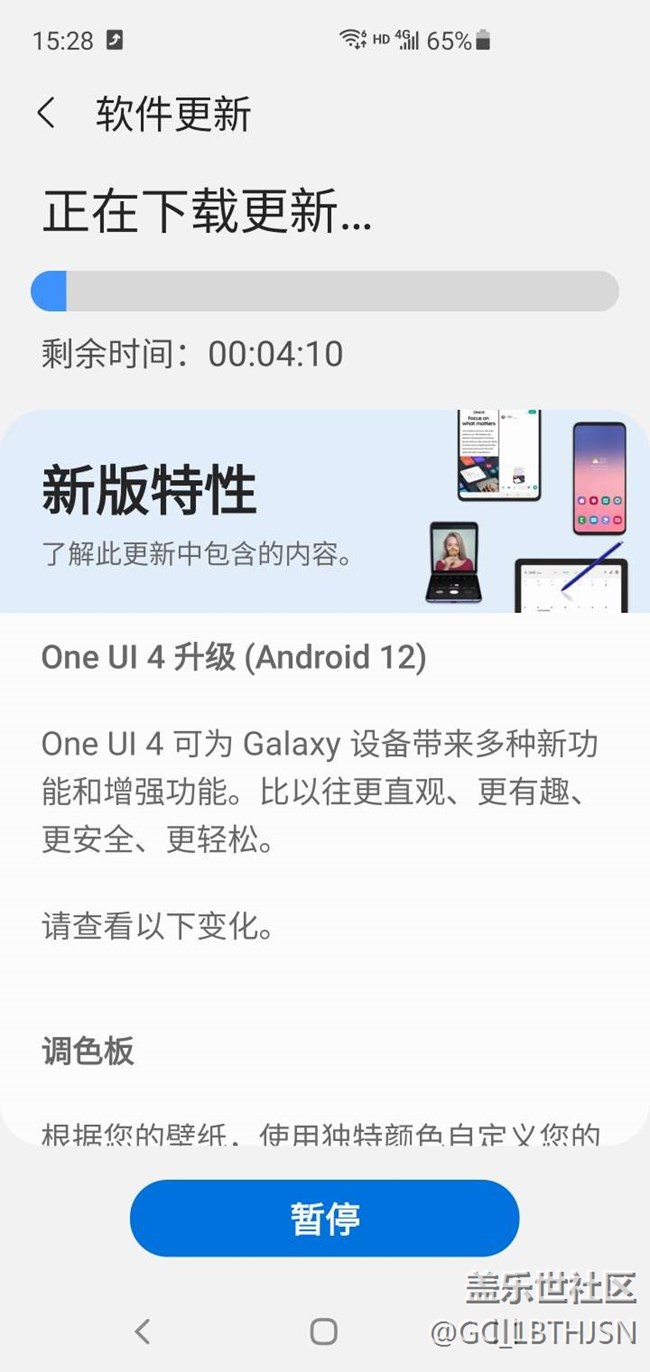650x1372 pixels.
Task: Go back from the 软件更新 screen
Action: [x=46, y=113]
